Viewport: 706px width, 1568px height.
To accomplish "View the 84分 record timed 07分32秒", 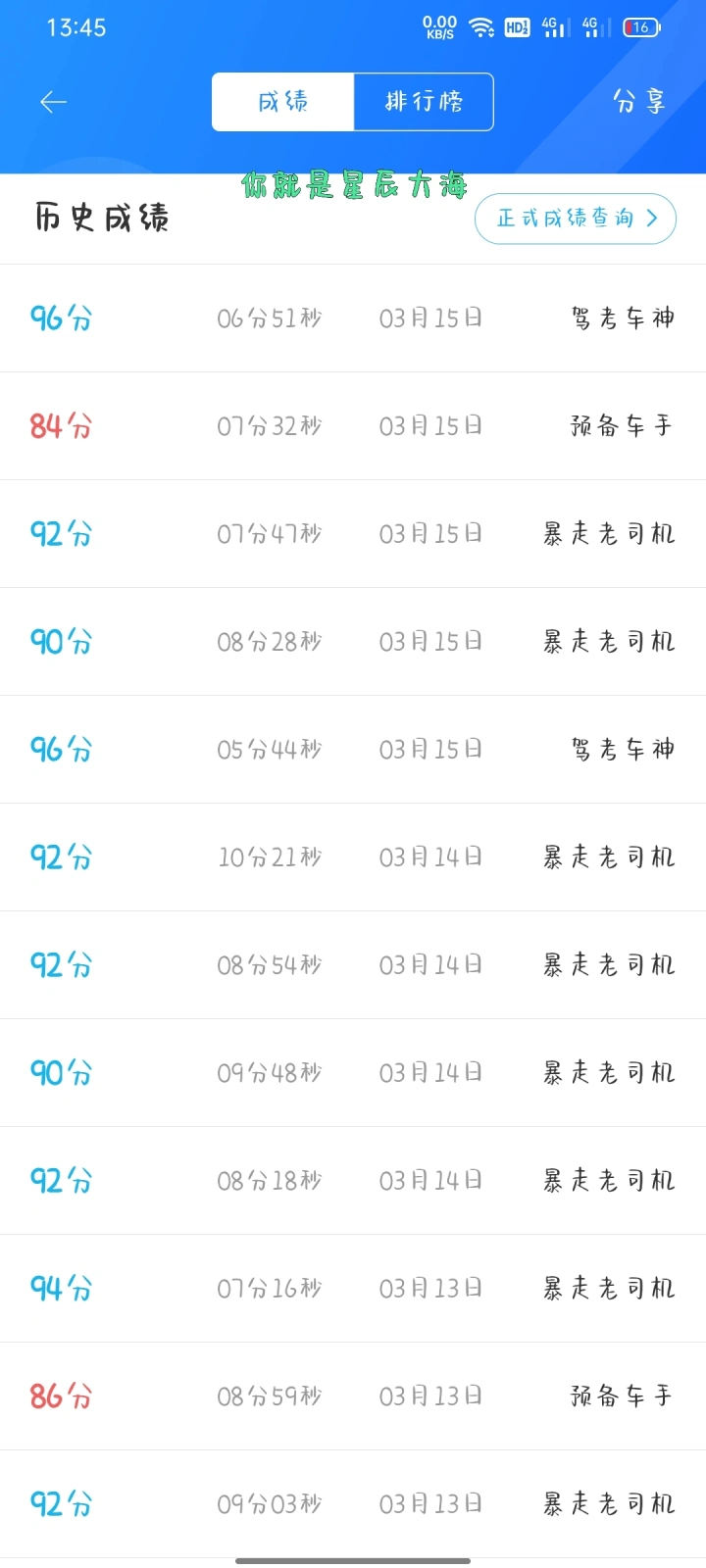I will click(353, 426).
